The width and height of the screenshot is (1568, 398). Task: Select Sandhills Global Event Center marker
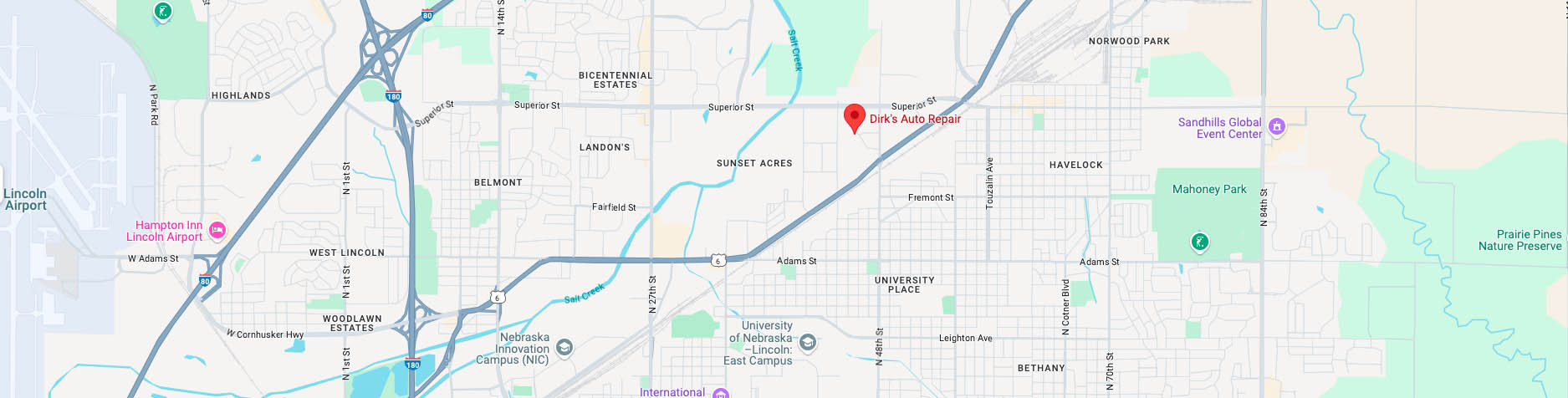(1276, 127)
